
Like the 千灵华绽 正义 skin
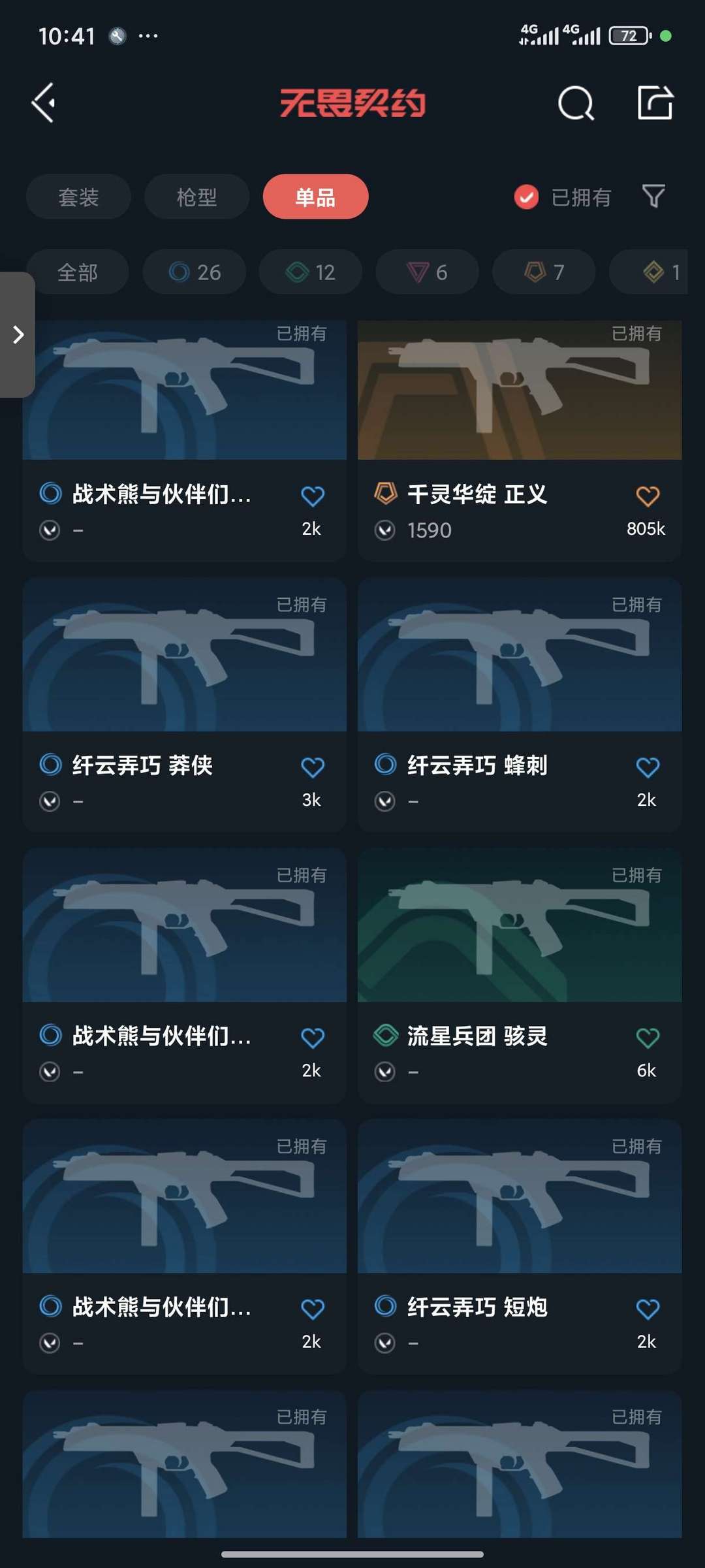(648, 496)
